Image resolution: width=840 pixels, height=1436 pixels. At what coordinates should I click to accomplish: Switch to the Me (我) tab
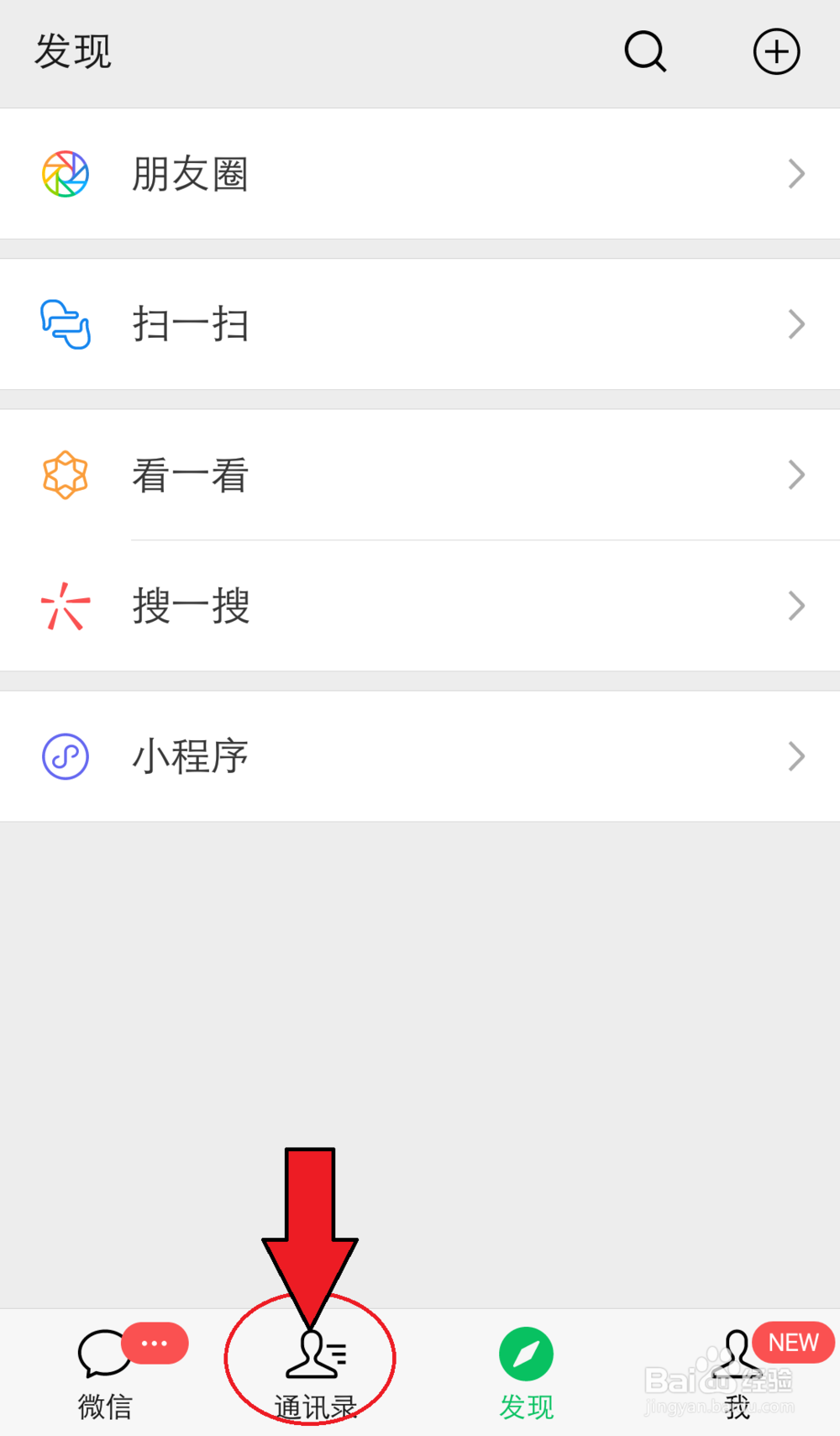click(x=737, y=1378)
